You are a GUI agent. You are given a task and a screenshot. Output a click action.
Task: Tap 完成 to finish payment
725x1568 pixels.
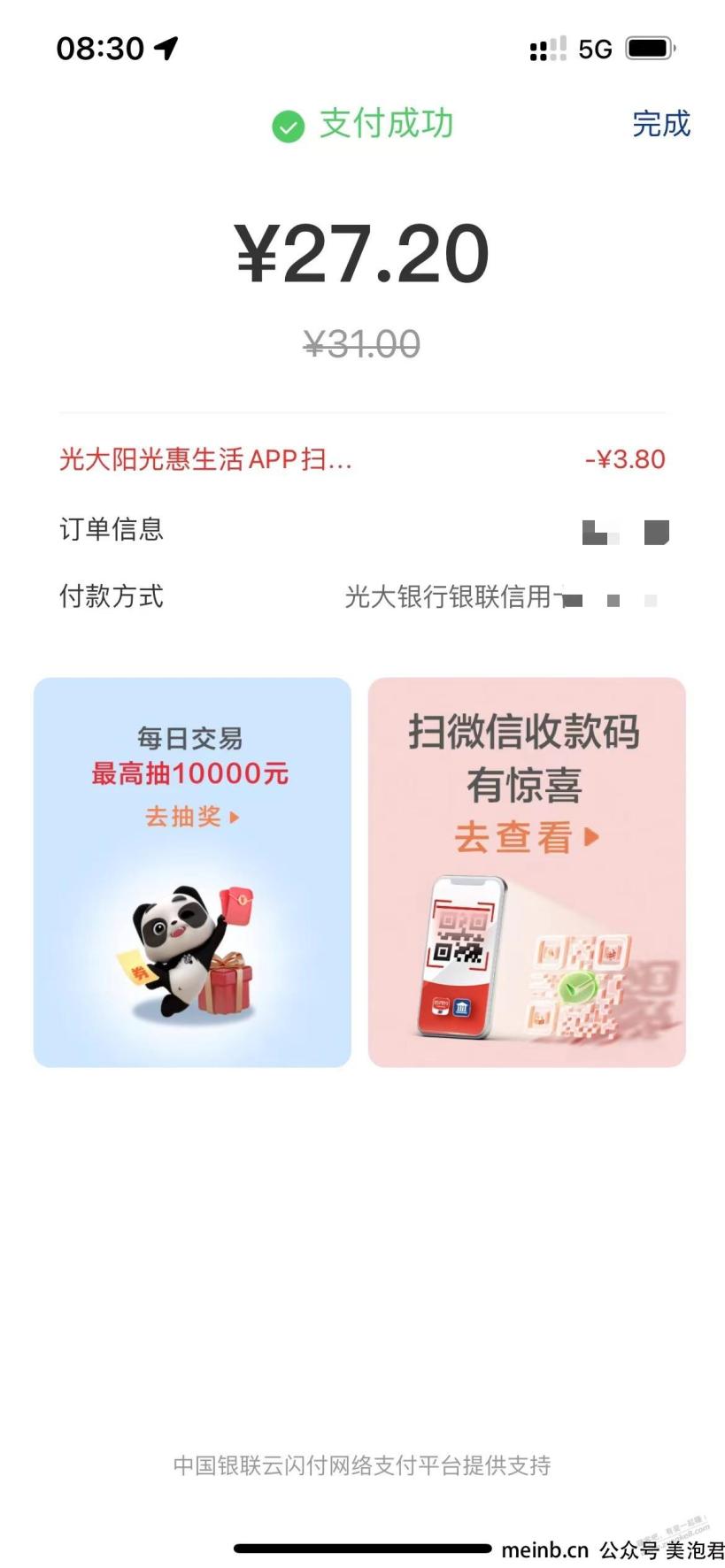[660, 124]
